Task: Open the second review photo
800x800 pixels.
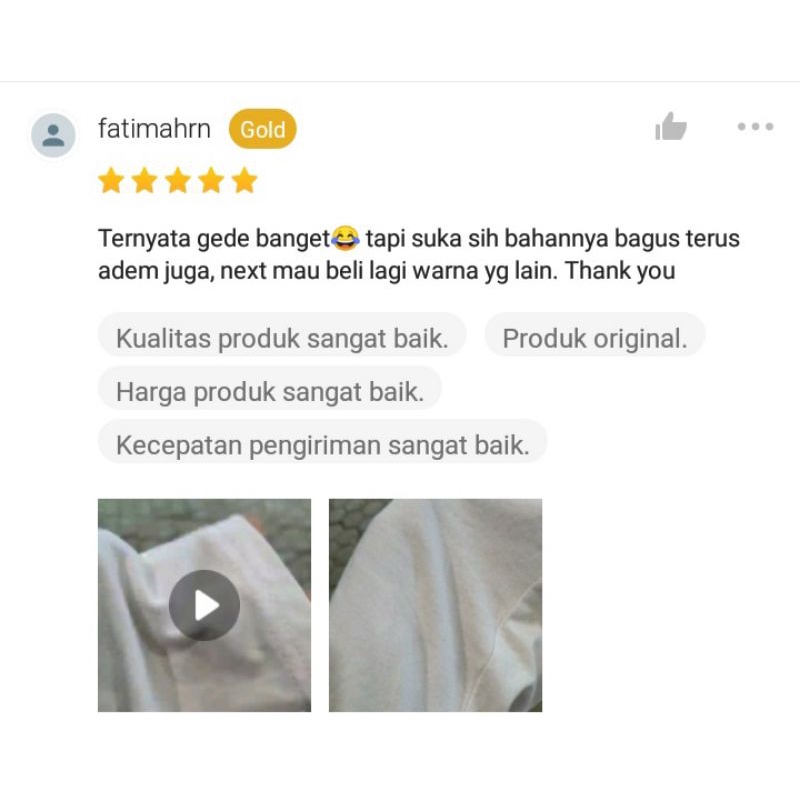Action: coord(435,605)
